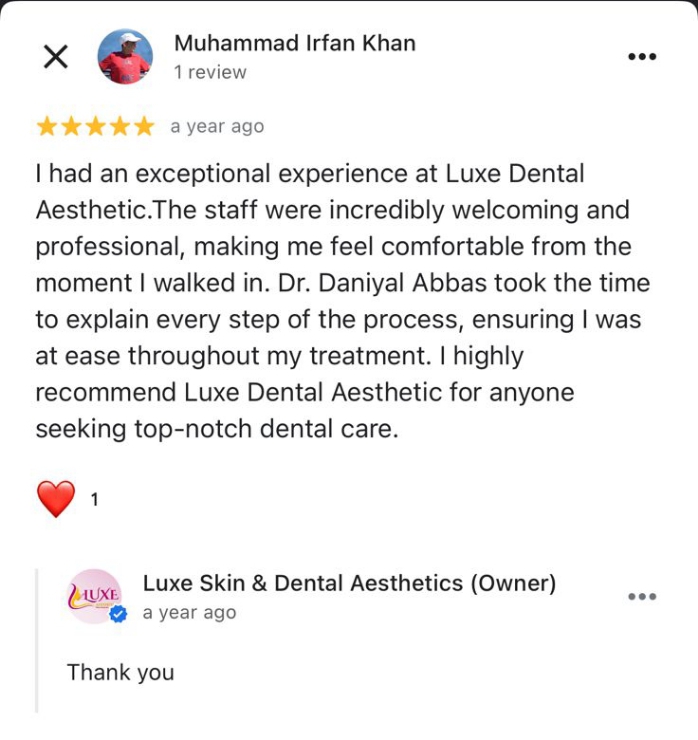The height and width of the screenshot is (740, 698).
Task: Open overflow menu for Muhammad's review
Action: [641, 57]
